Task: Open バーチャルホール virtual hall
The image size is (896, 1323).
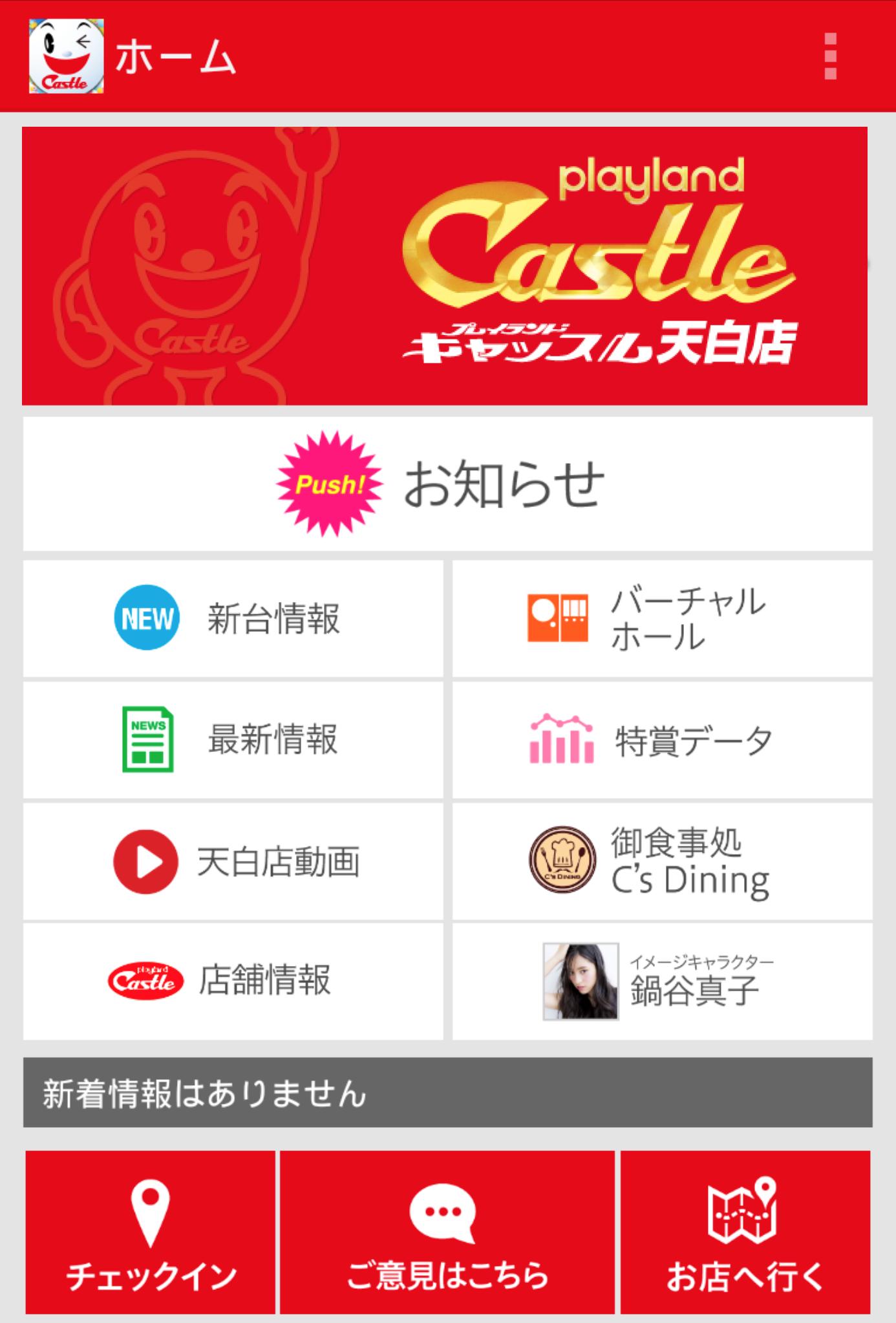Action: [x=662, y=618]
